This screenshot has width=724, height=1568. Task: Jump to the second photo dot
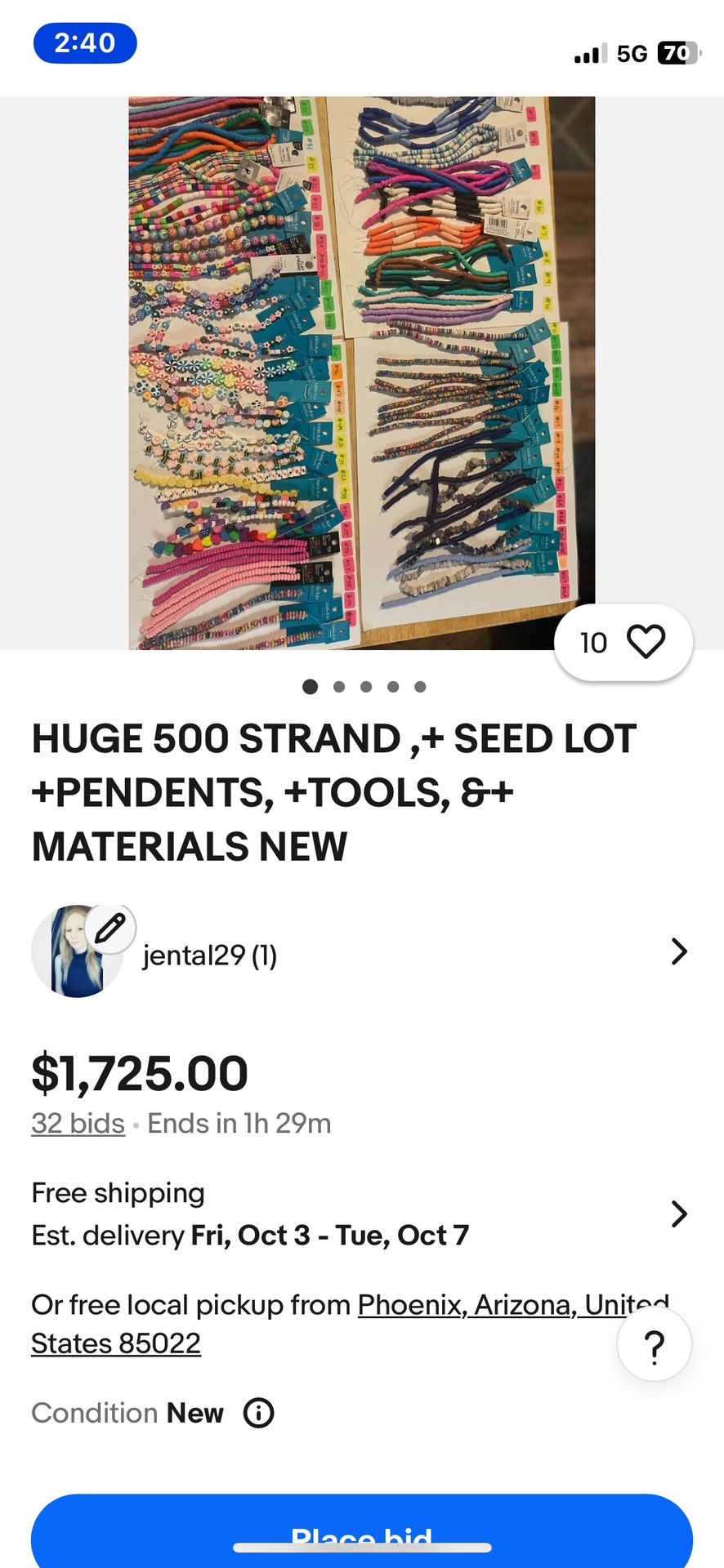click(339, 687)
